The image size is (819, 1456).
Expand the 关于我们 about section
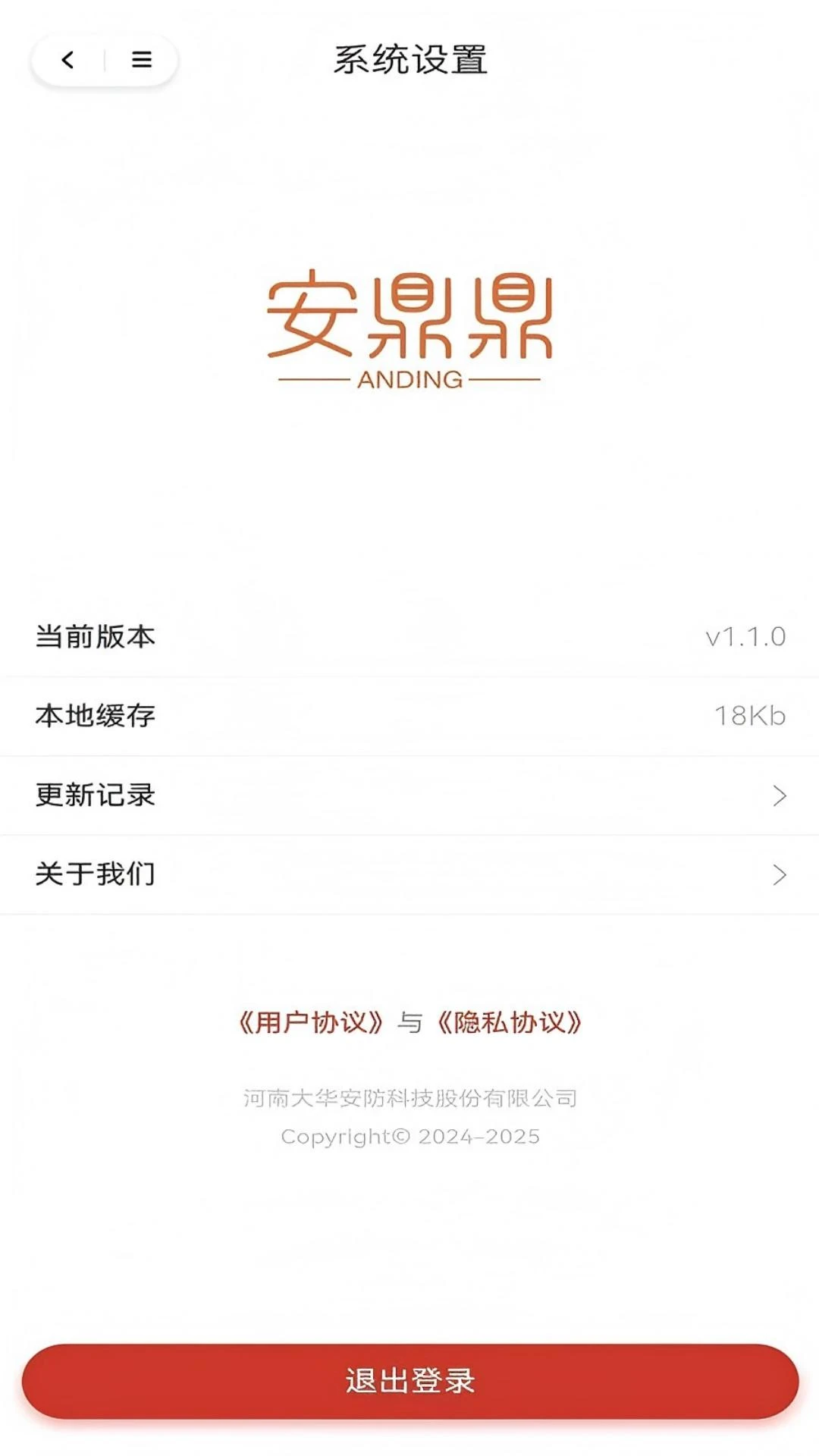click(409, 874)
